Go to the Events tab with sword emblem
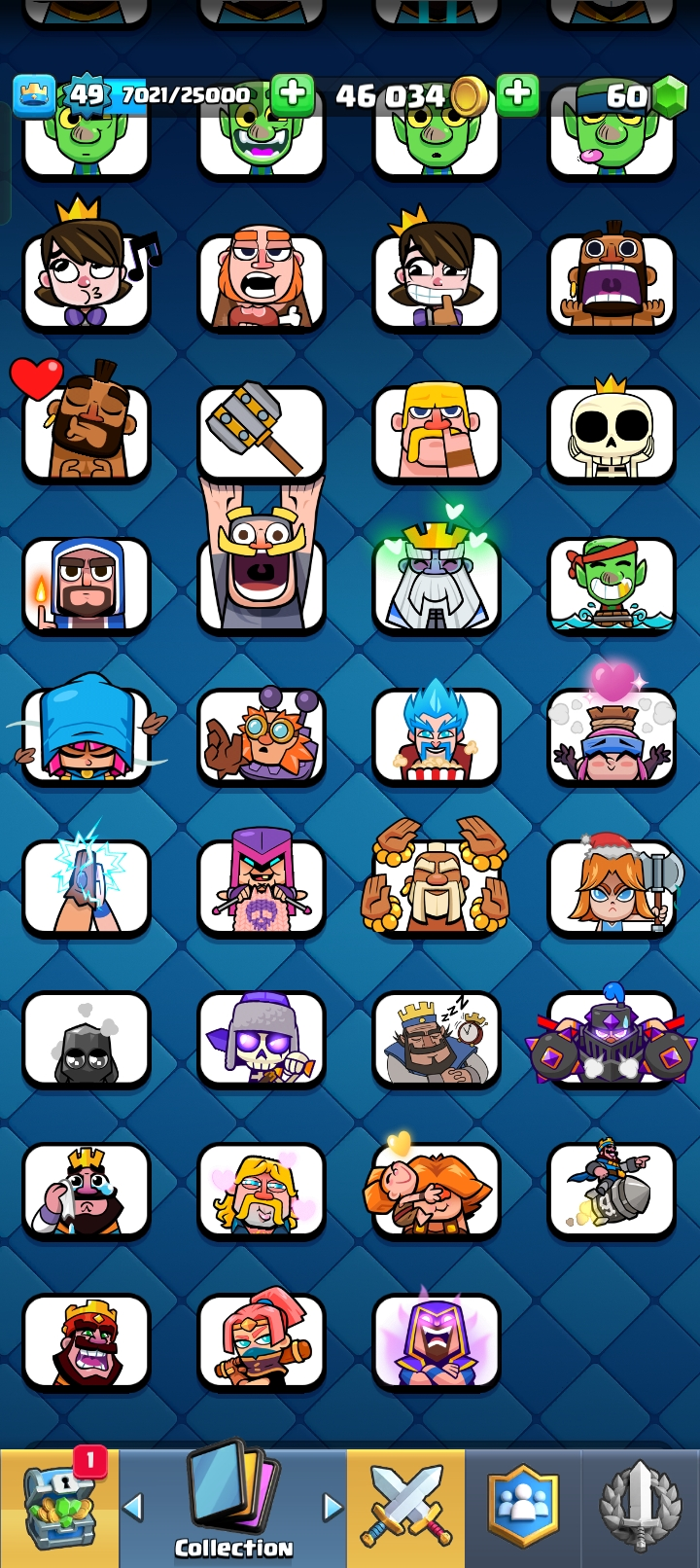The width and height of the screenshot is (700, 1568). pos(640,1508)
